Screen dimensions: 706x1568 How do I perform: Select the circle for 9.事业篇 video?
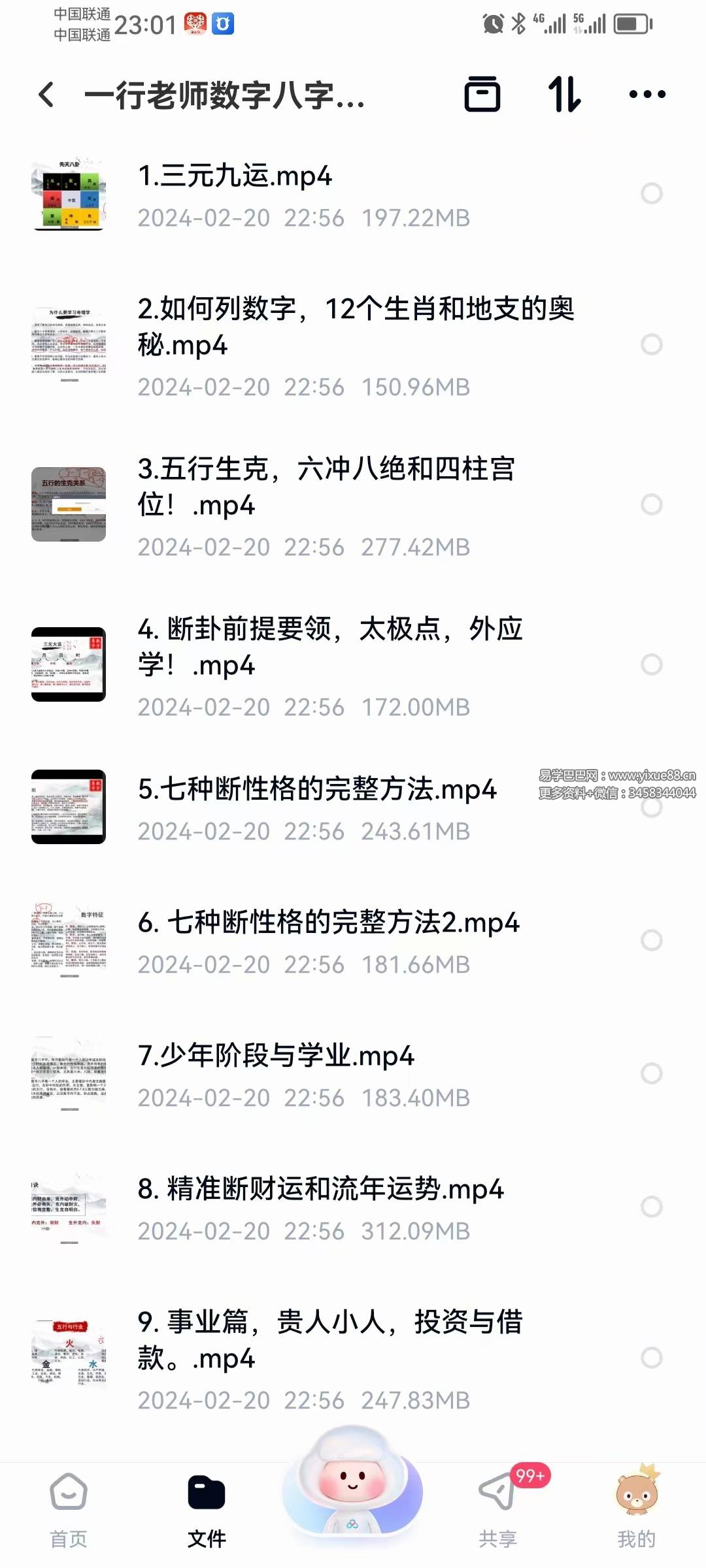651,1358
